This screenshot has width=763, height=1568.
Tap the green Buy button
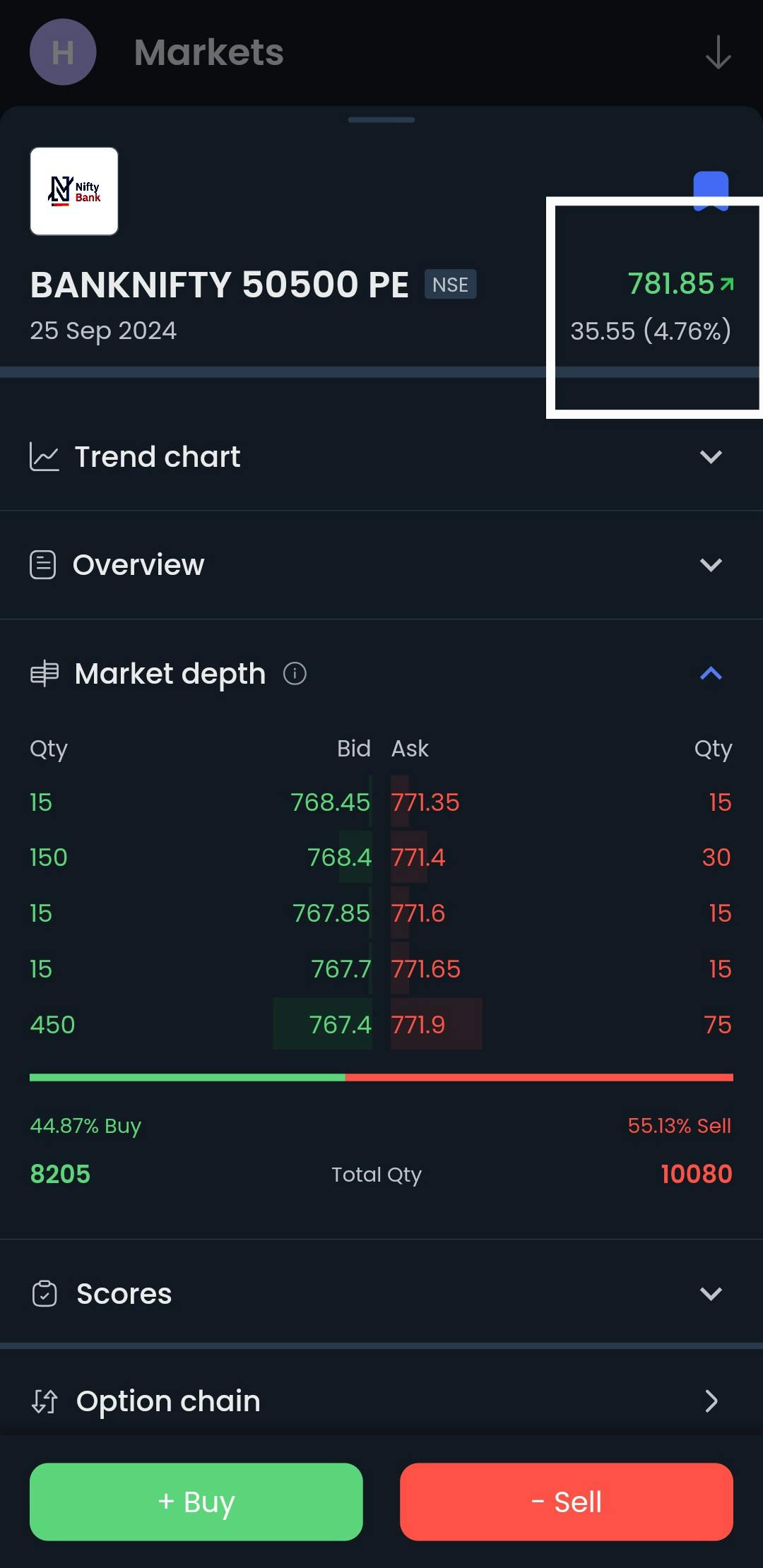click(196, 1502)
